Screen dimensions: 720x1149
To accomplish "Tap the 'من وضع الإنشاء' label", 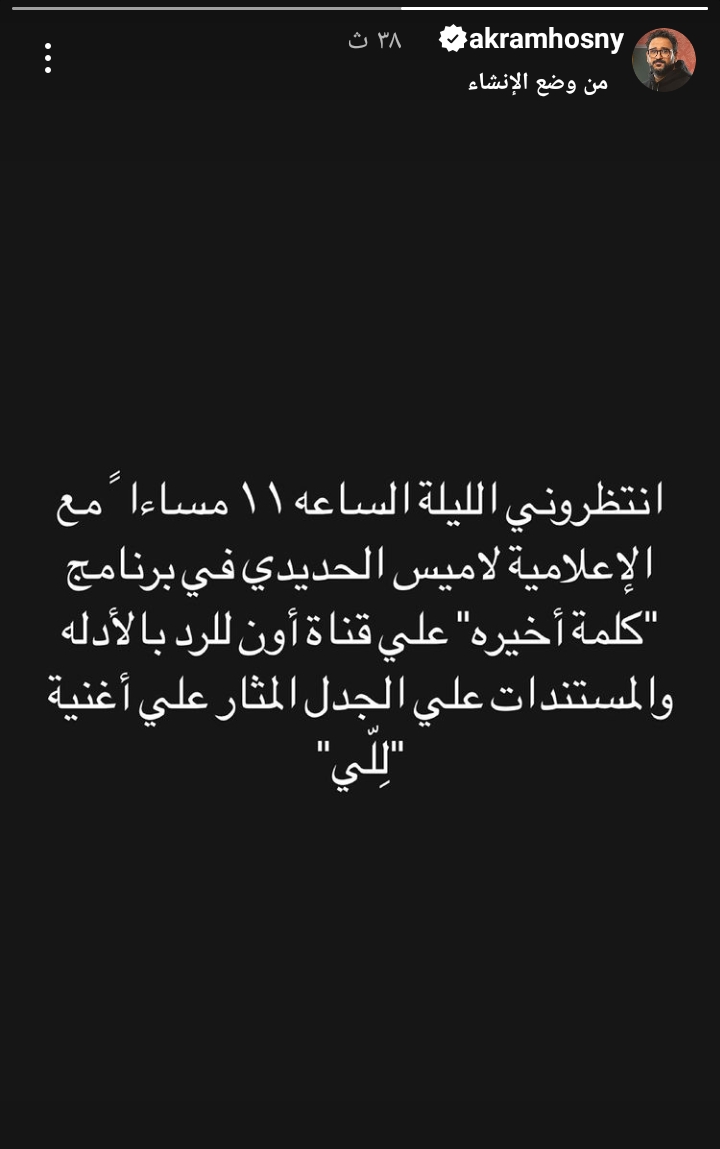I will click(538, 83).
